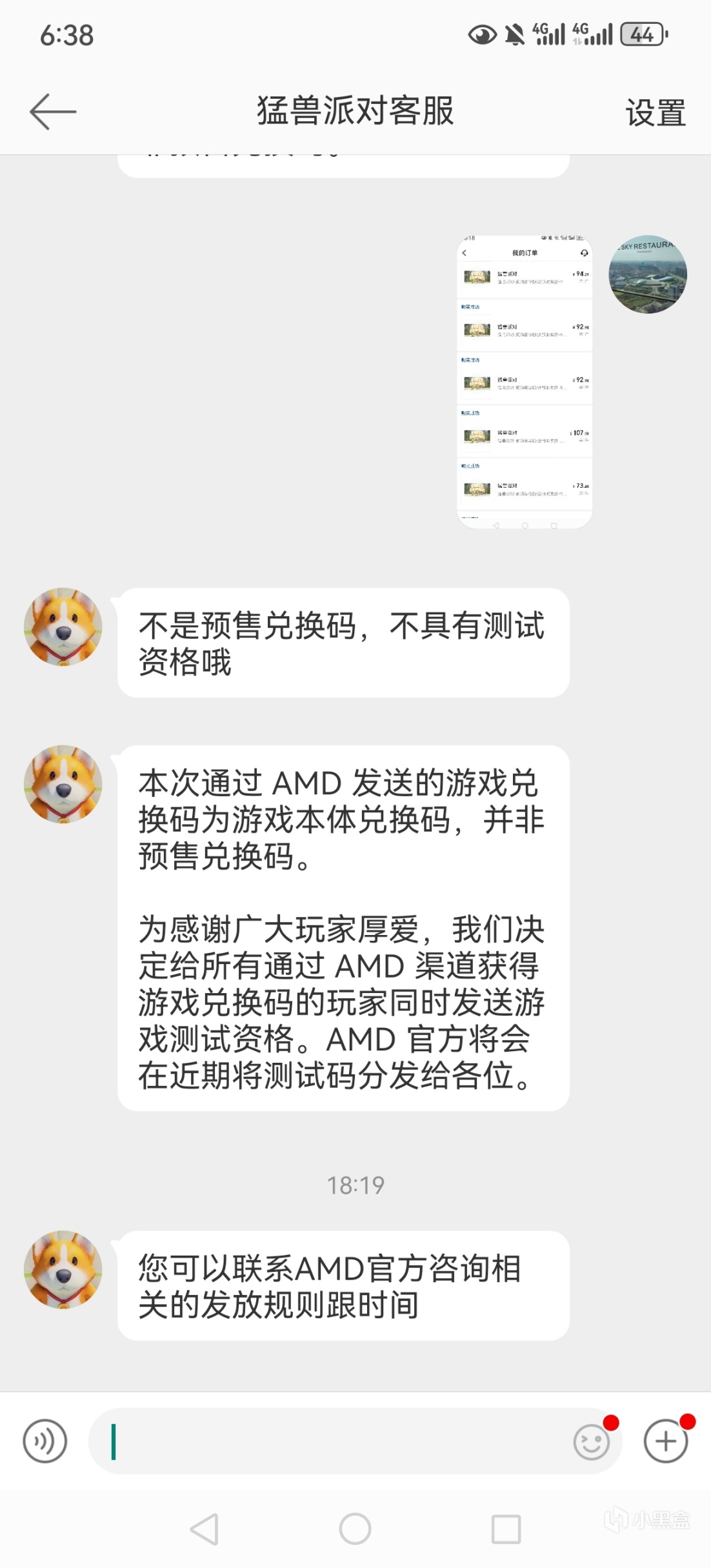Screen dimensions: 711x1568
Task: Open the sent order screenshot image
Action: [x=524, y=382]
